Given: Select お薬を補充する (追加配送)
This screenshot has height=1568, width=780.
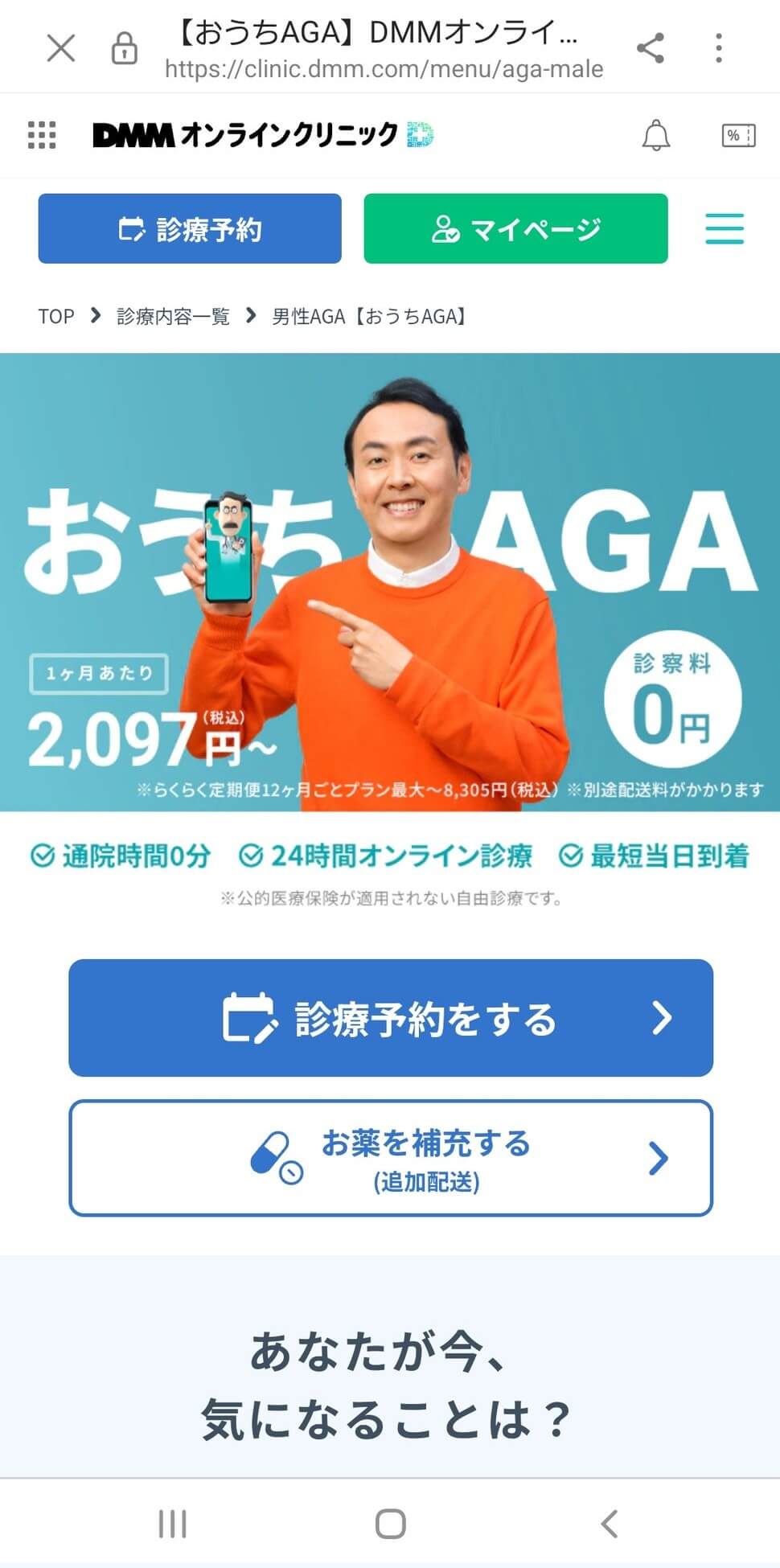Looking at the screenshot, I should [391, 1159].
